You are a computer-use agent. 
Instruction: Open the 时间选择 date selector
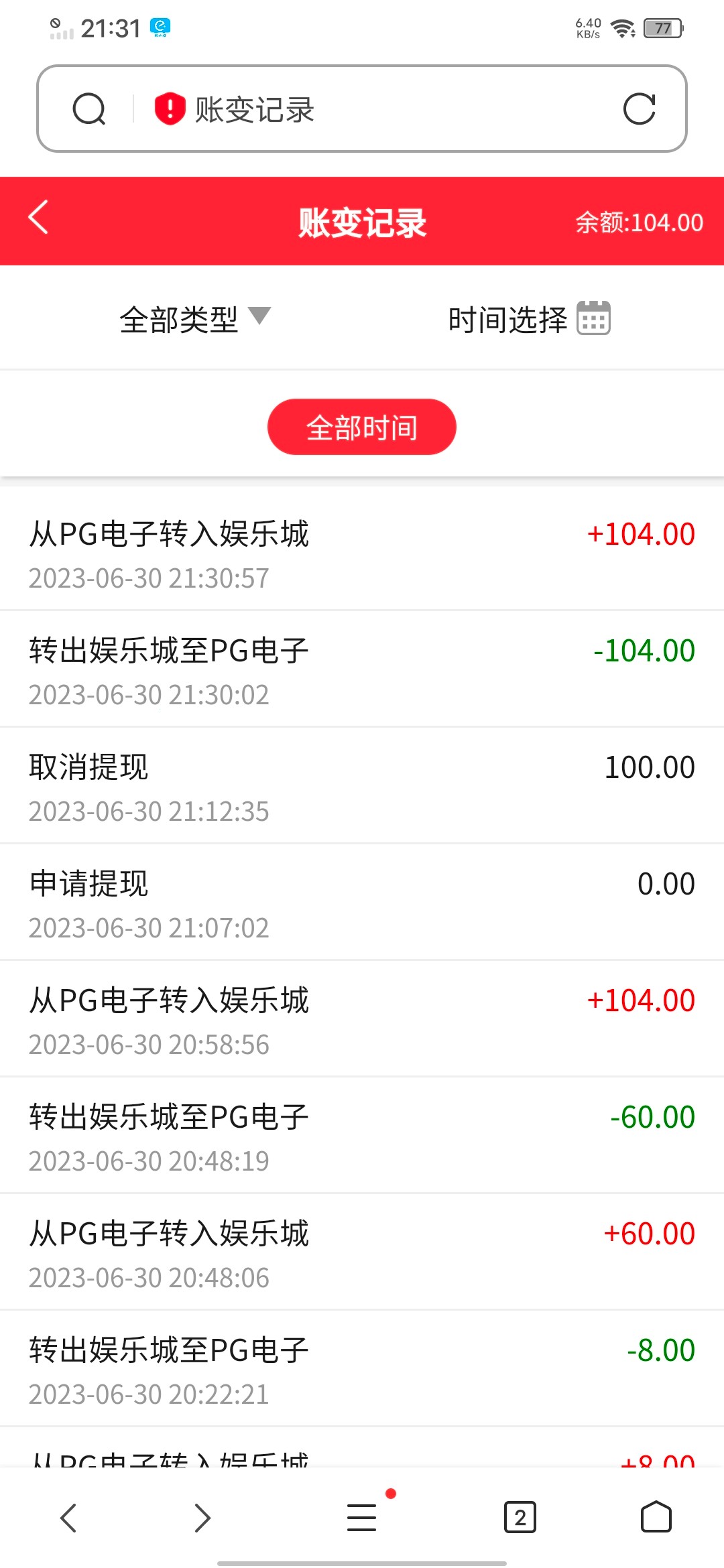click(506, 319)
